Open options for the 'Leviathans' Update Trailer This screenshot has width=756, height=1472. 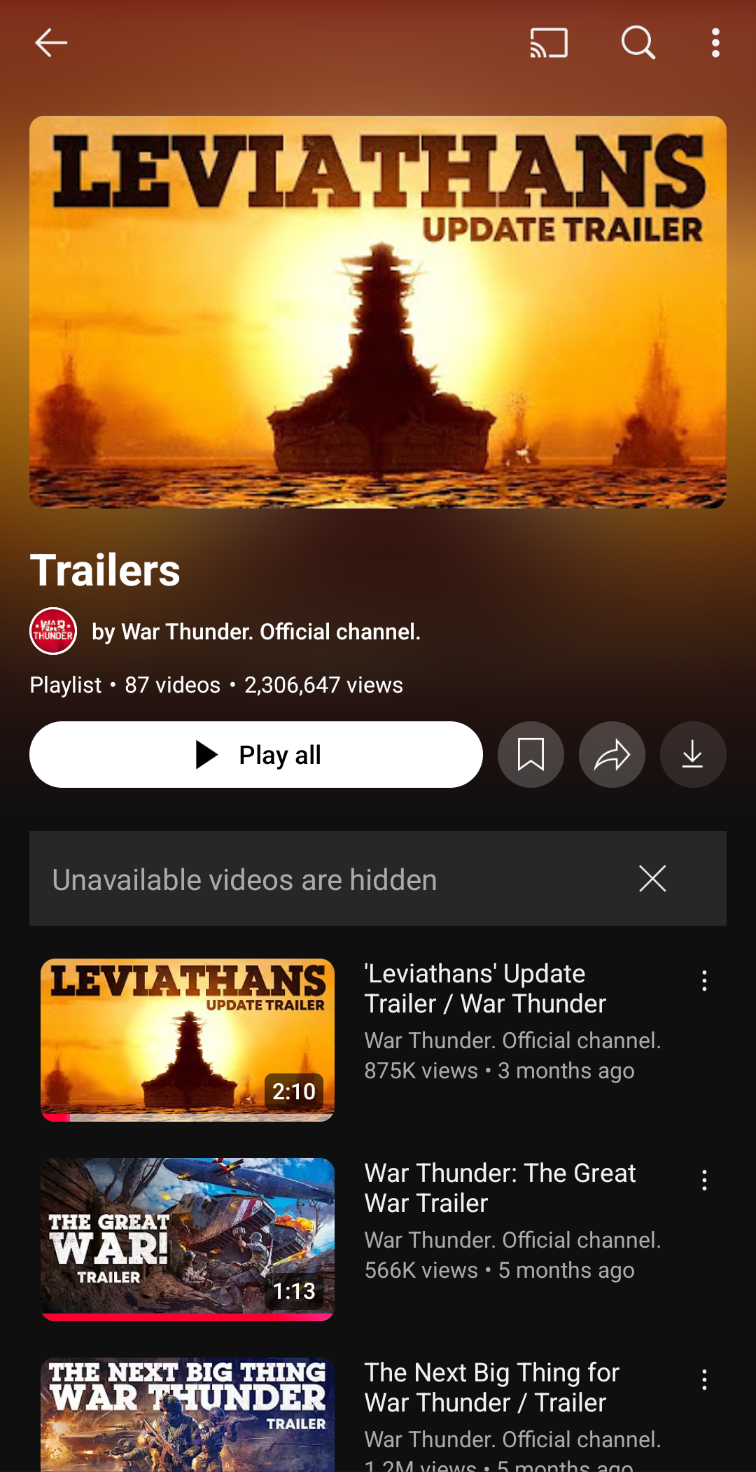(x=704, y=981)
